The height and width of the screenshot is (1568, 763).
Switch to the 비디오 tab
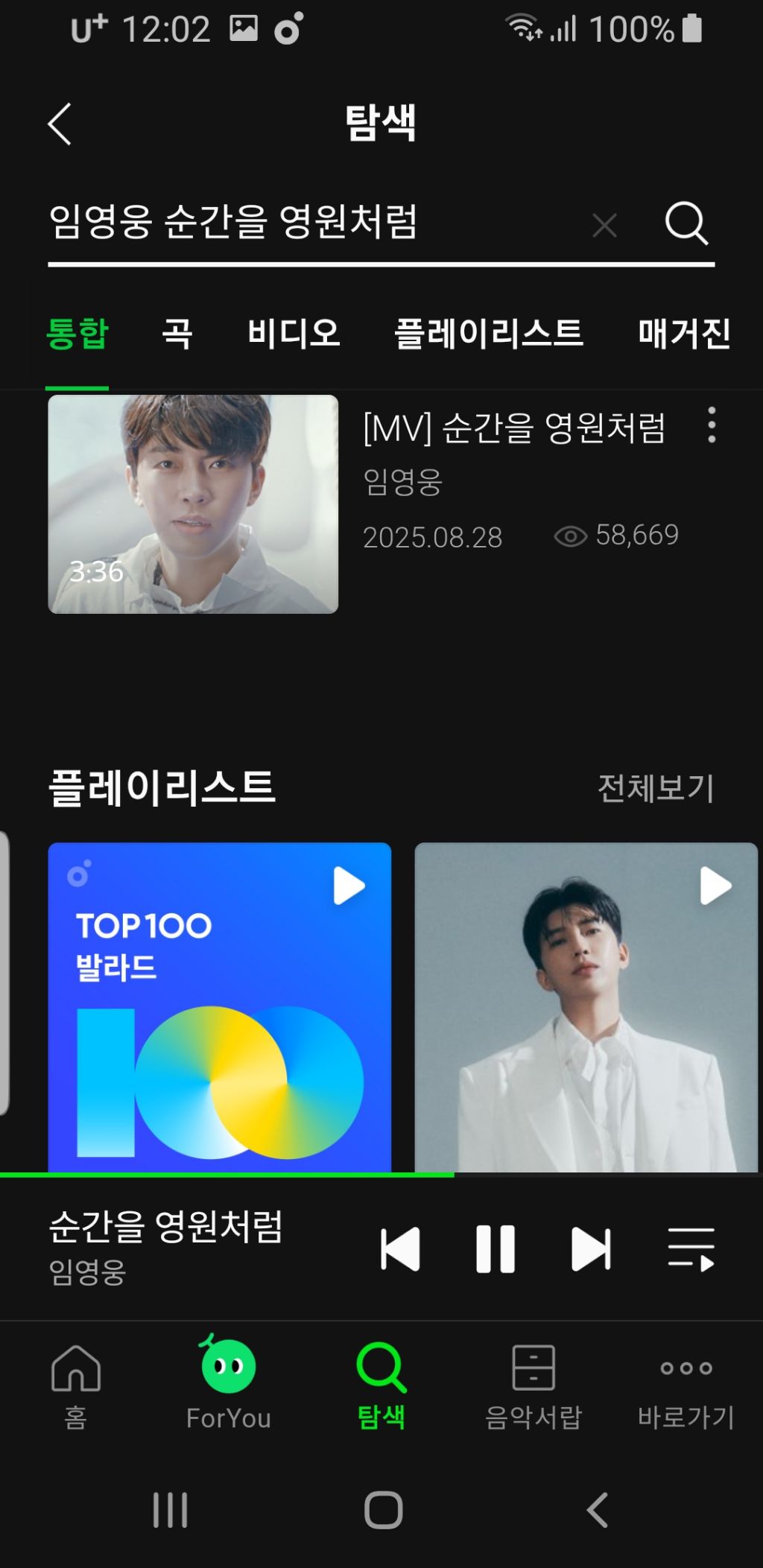click(294, 333)
